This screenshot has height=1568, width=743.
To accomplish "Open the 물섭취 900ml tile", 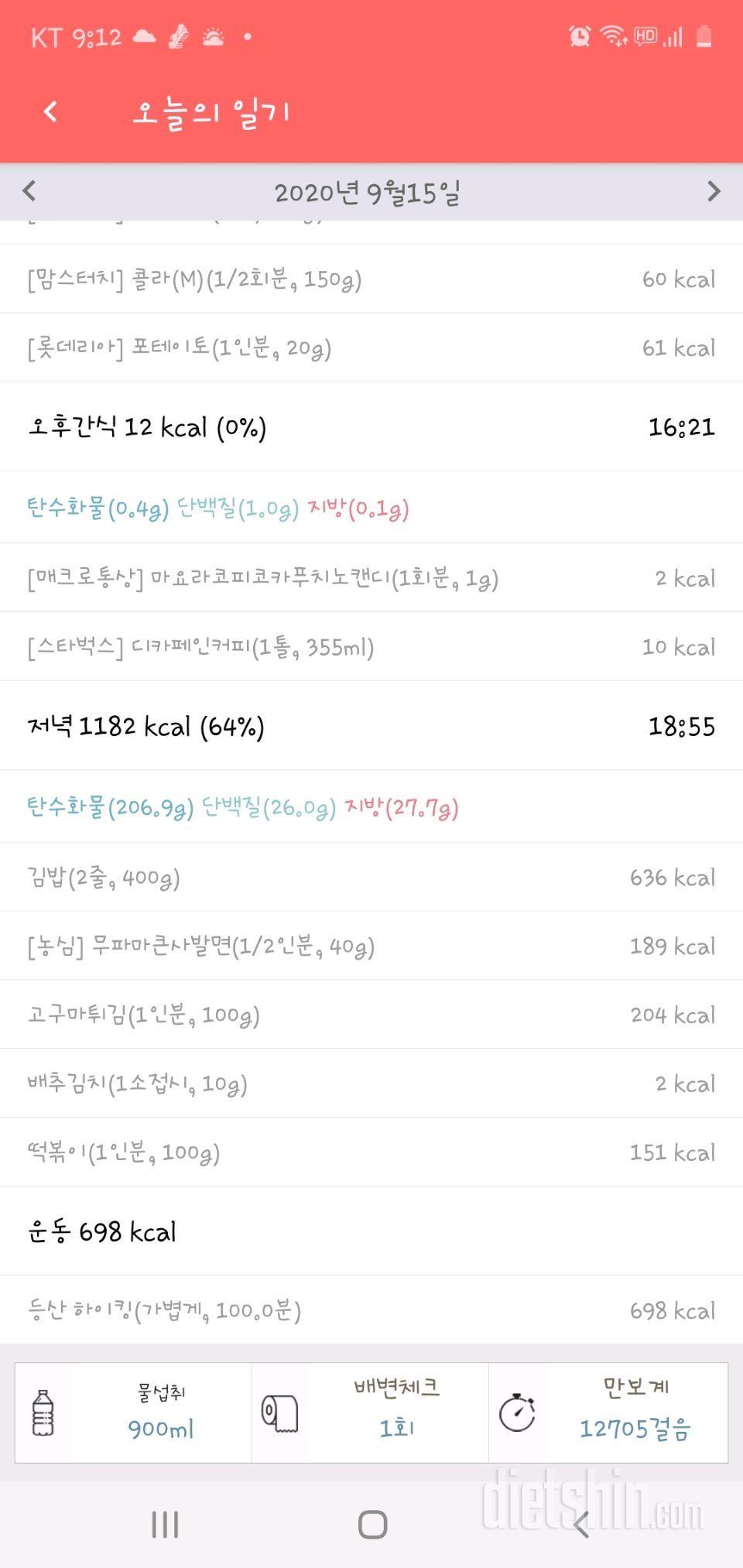I will tap(133, 1412).
